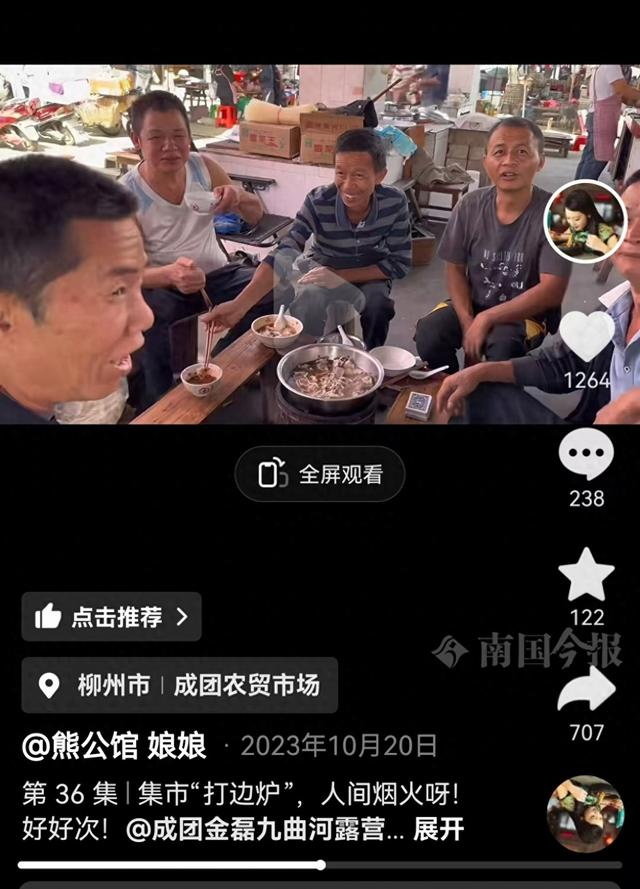Open the comments bubble

pos(586,454)
